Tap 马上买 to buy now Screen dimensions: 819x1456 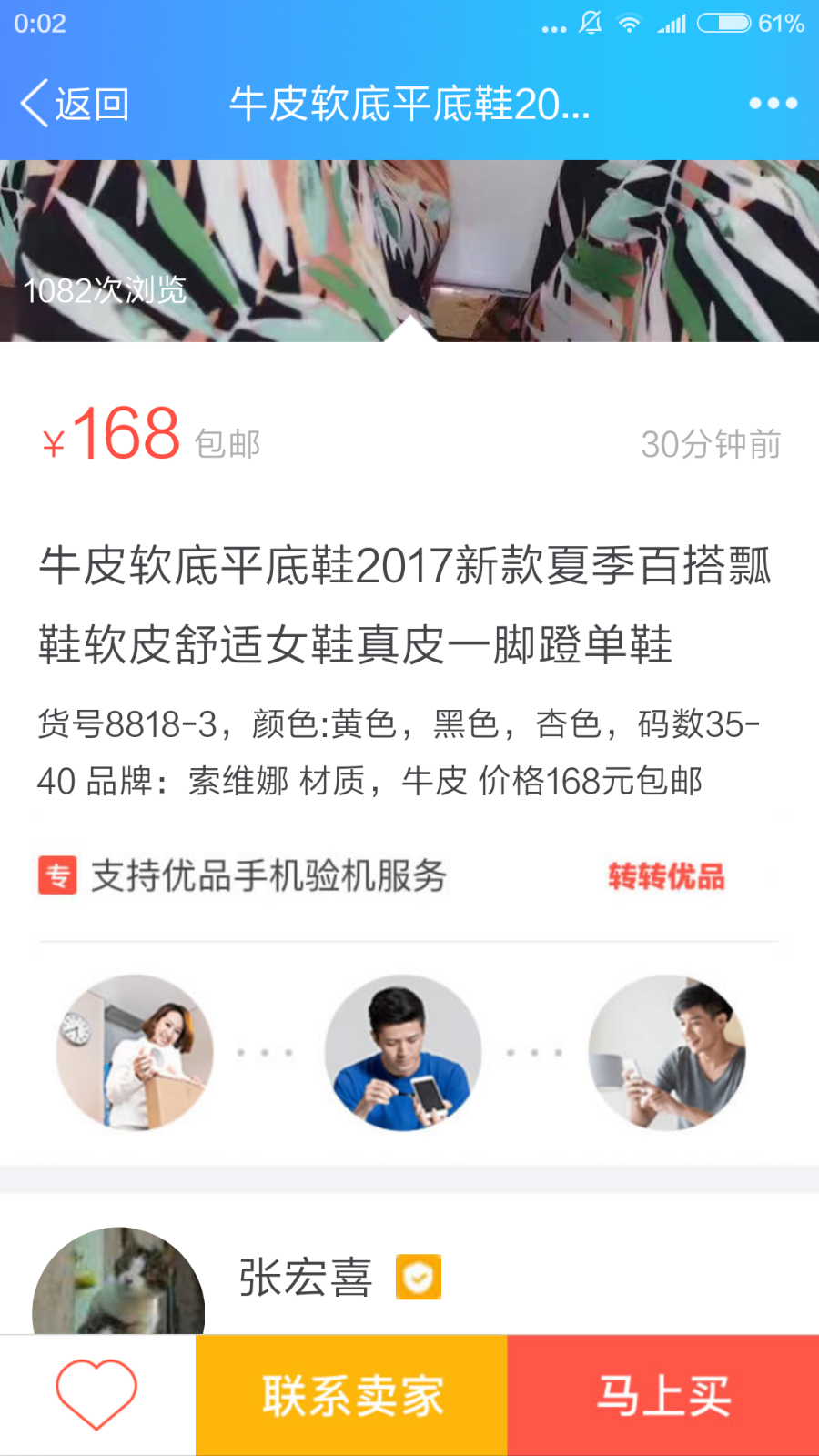tap(663, 1395)
